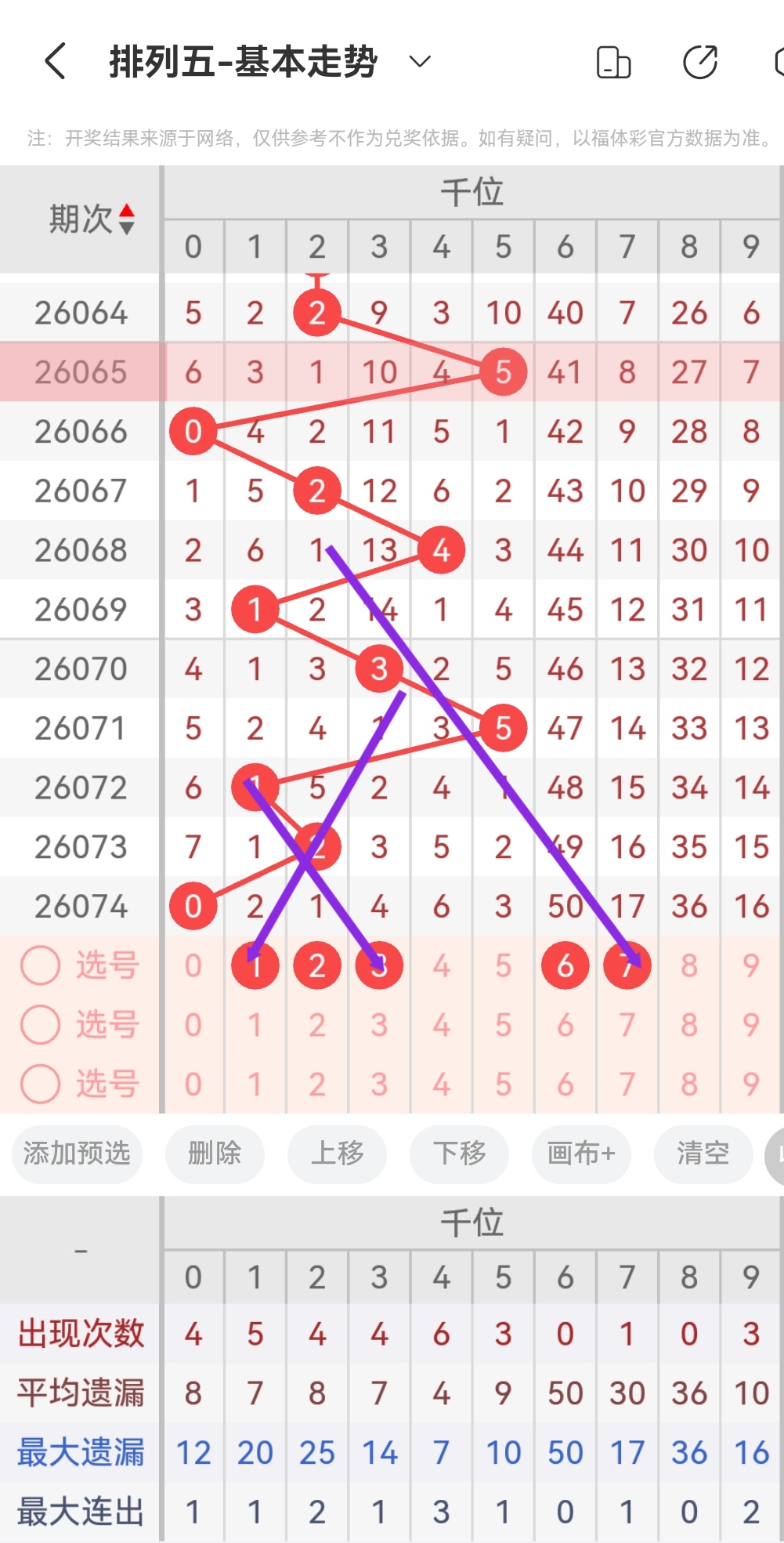Viewport: 784px width, 1543px height.
Task: Tap the 下移 button
Action: (459, 1153)
